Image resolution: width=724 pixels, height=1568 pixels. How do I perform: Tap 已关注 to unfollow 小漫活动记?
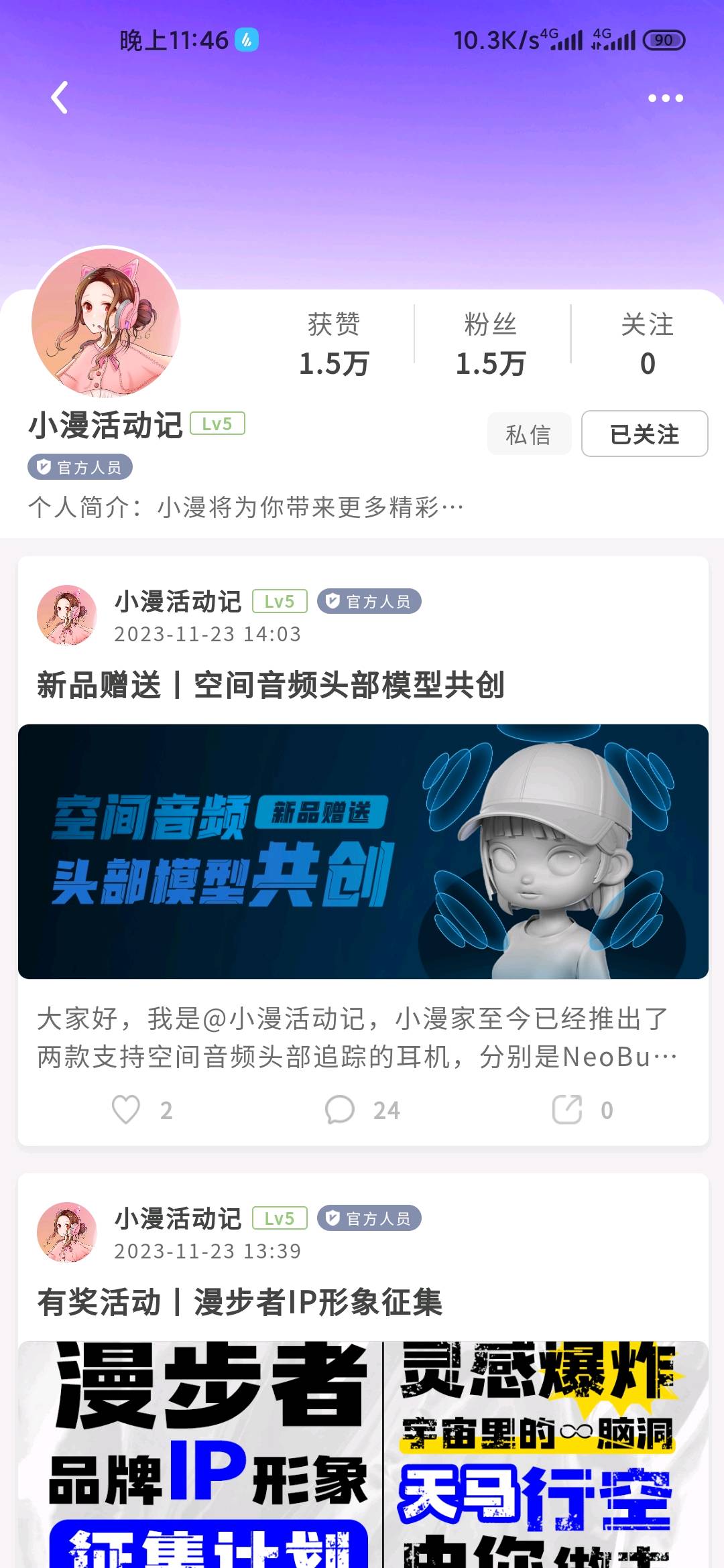coord(644,434)
